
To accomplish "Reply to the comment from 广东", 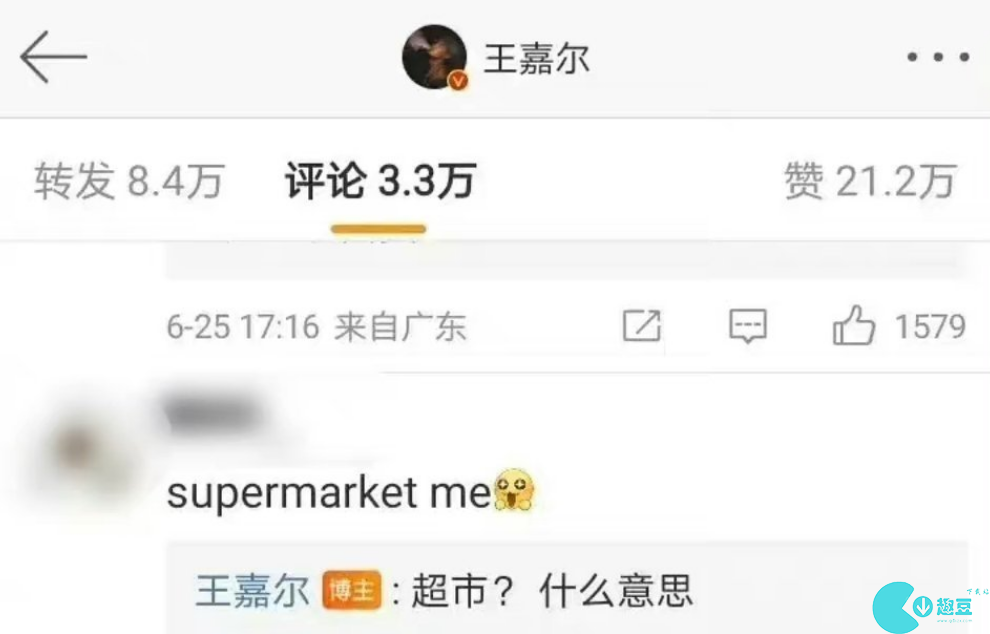I will coord(747,326).
